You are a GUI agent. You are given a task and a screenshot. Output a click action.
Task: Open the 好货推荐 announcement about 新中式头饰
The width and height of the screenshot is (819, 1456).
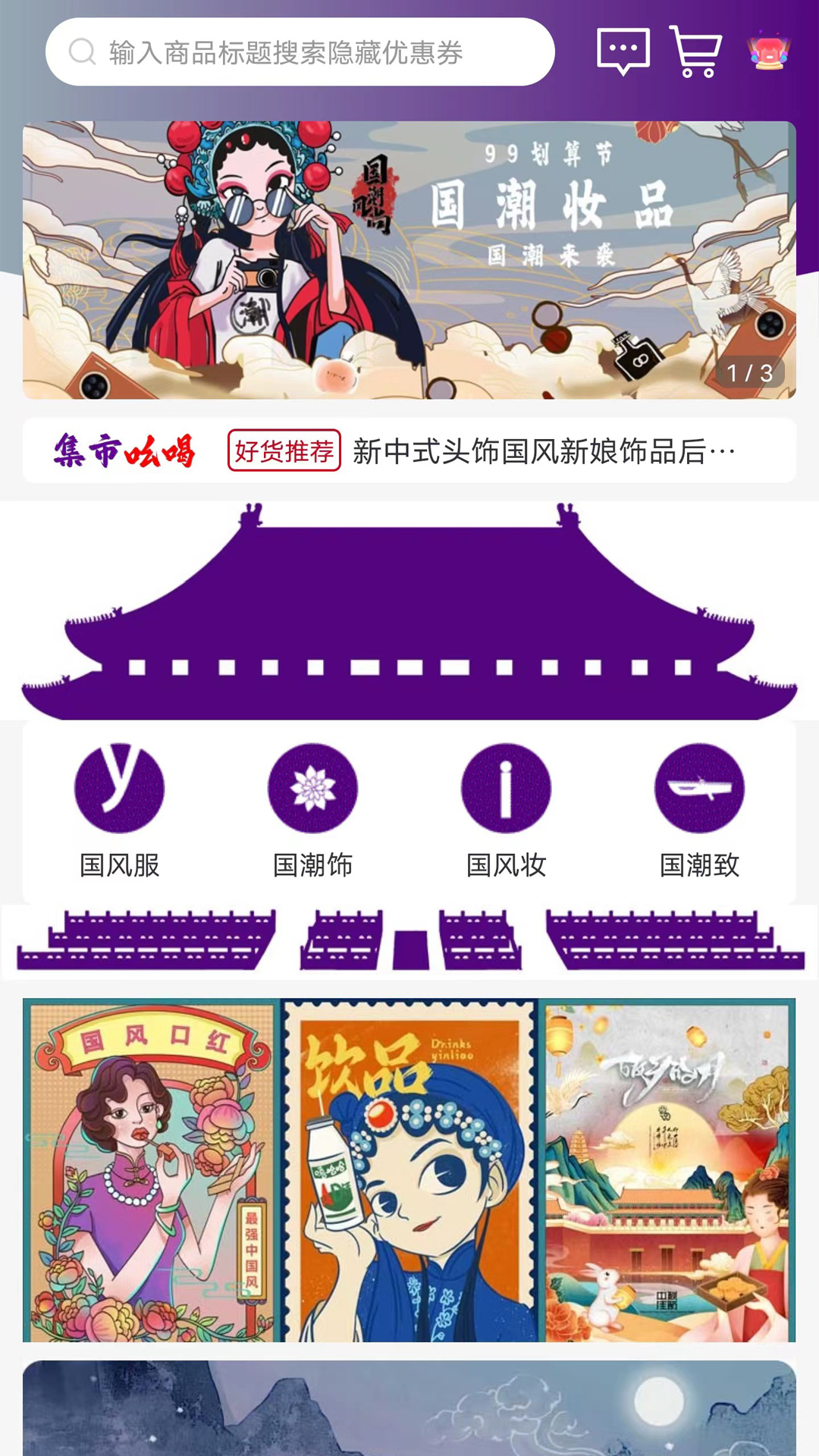tap(485, 451)
